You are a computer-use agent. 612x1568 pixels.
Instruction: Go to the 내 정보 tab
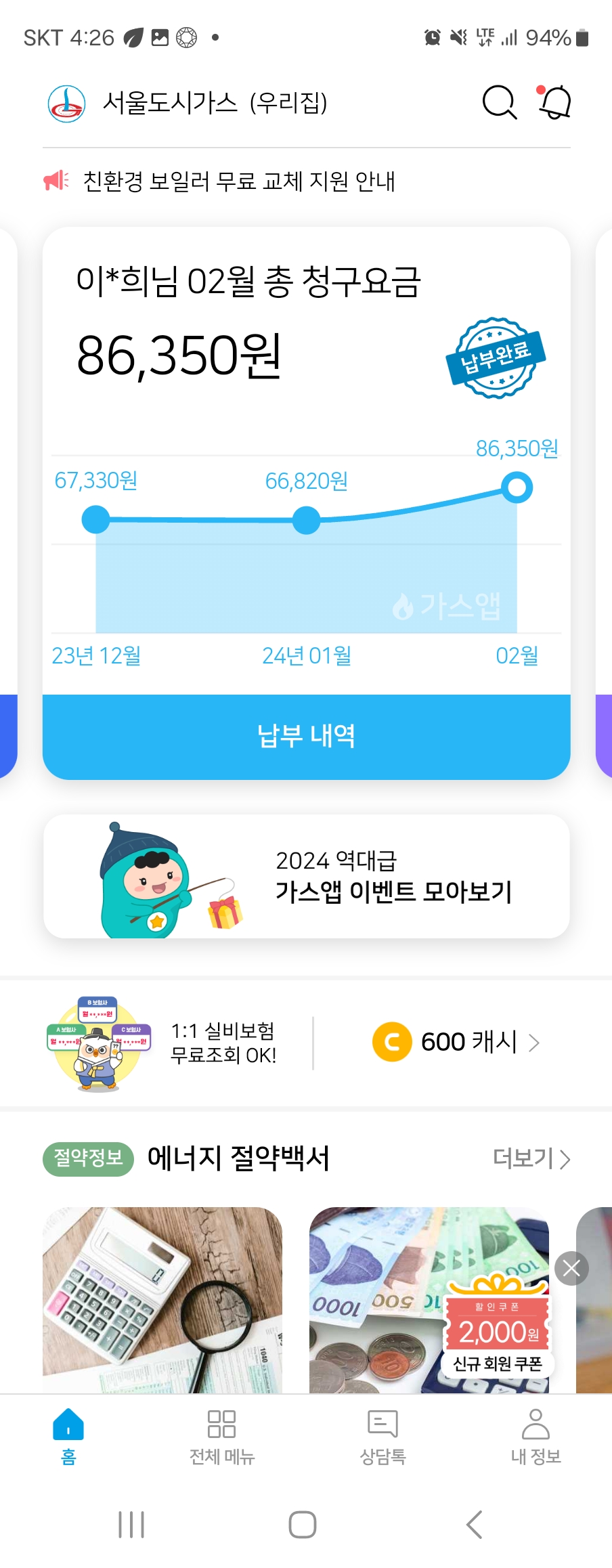(535, 1435)
